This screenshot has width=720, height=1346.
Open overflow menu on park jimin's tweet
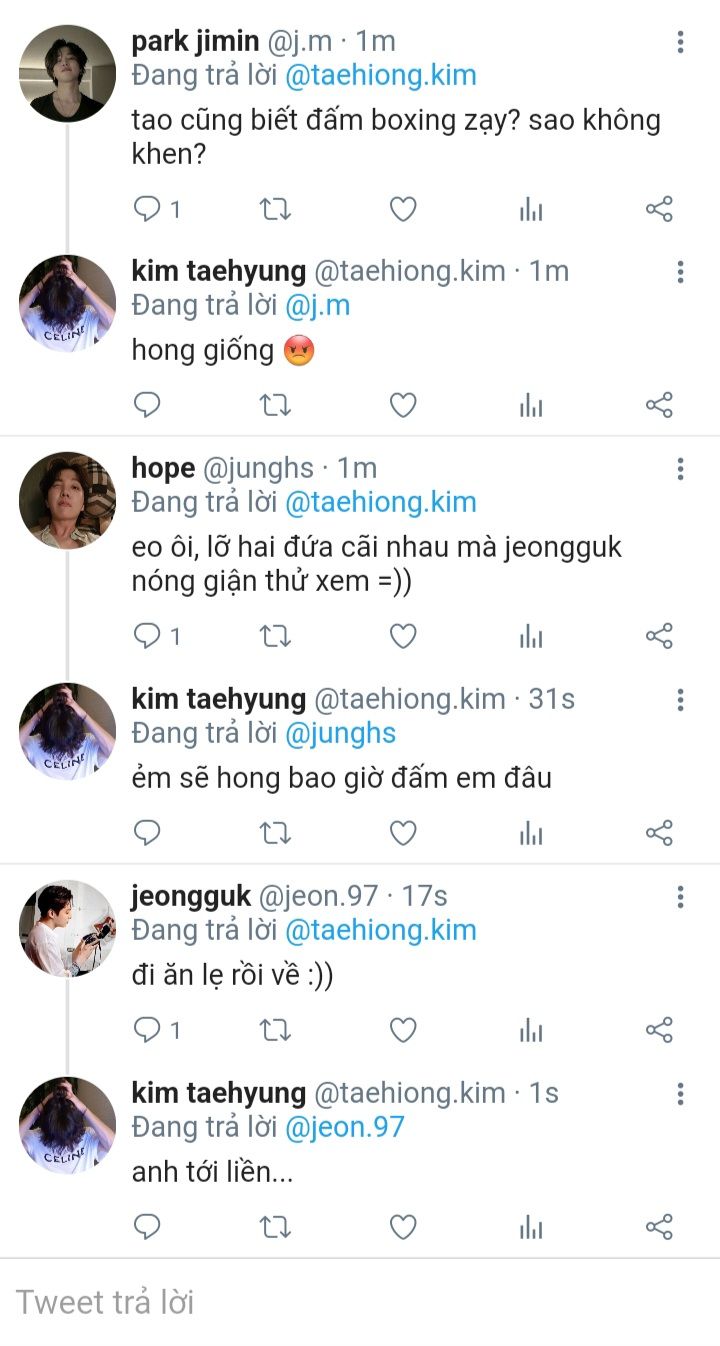[680, 42]
